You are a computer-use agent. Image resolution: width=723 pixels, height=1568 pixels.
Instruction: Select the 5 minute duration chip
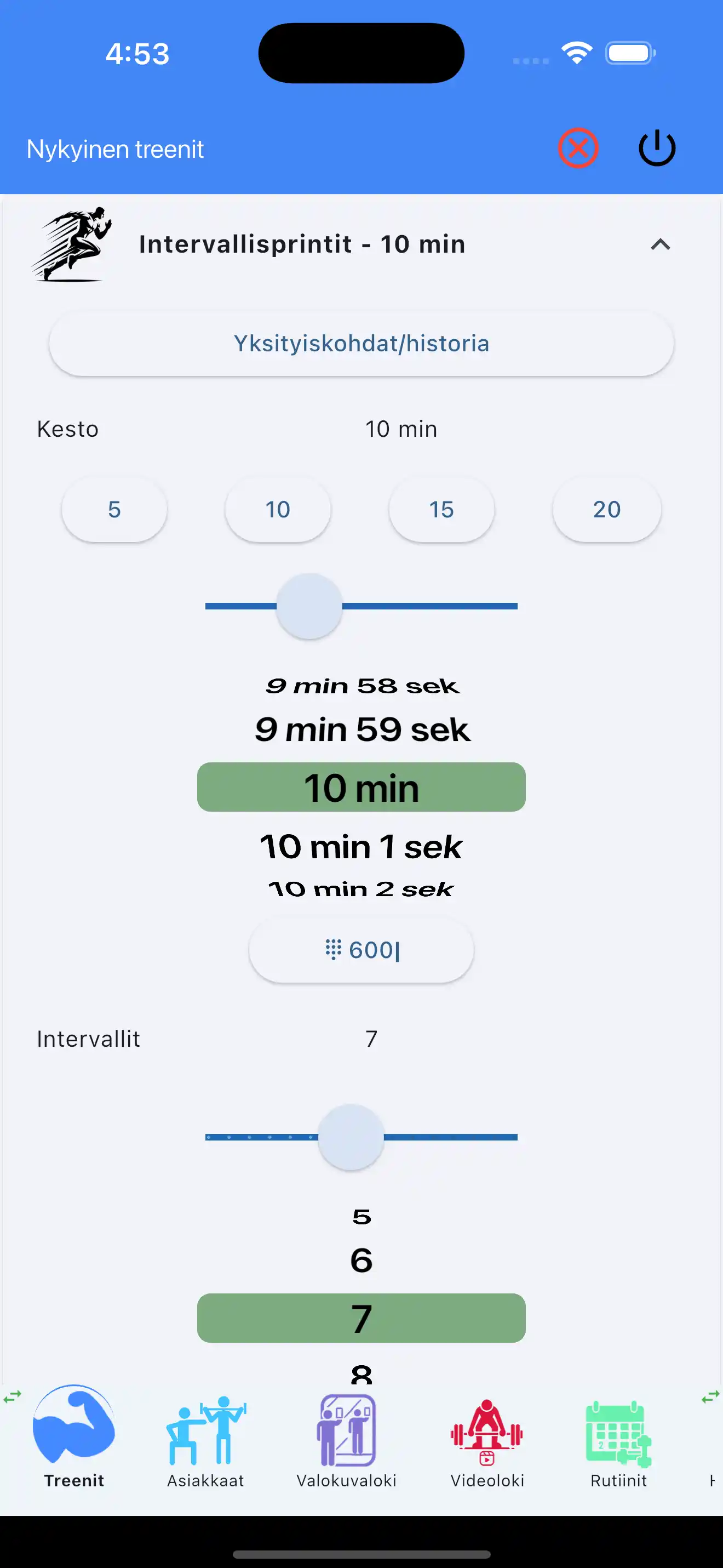[114, 510]
